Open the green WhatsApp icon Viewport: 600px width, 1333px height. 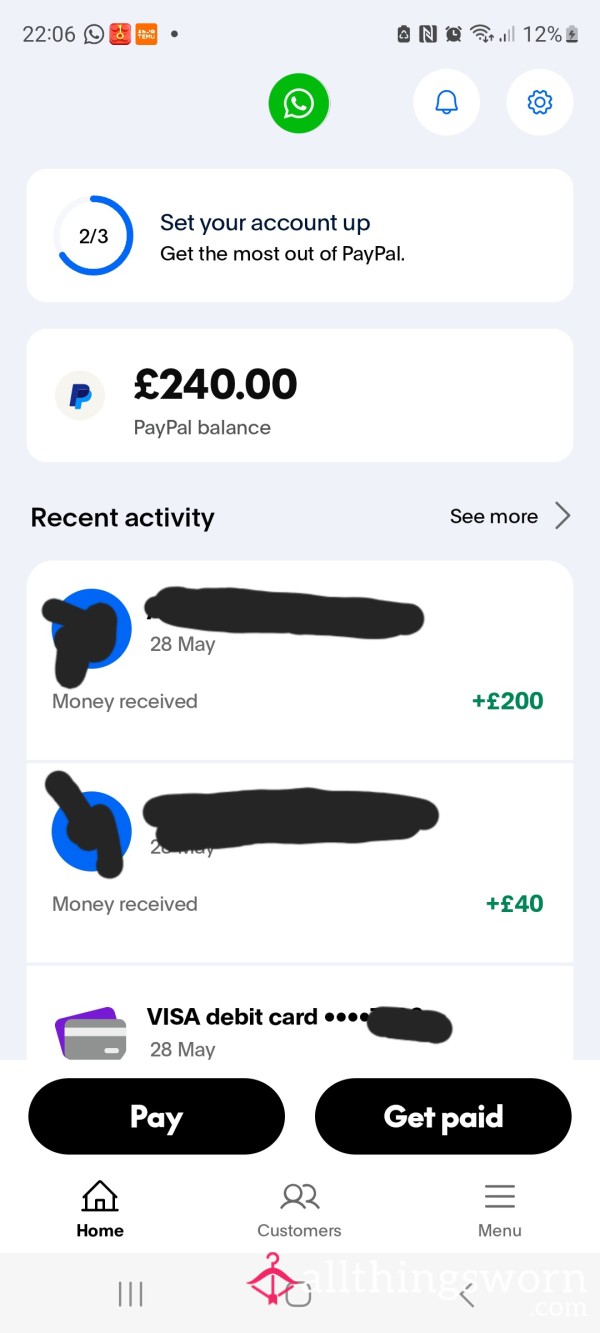point(298,103)
